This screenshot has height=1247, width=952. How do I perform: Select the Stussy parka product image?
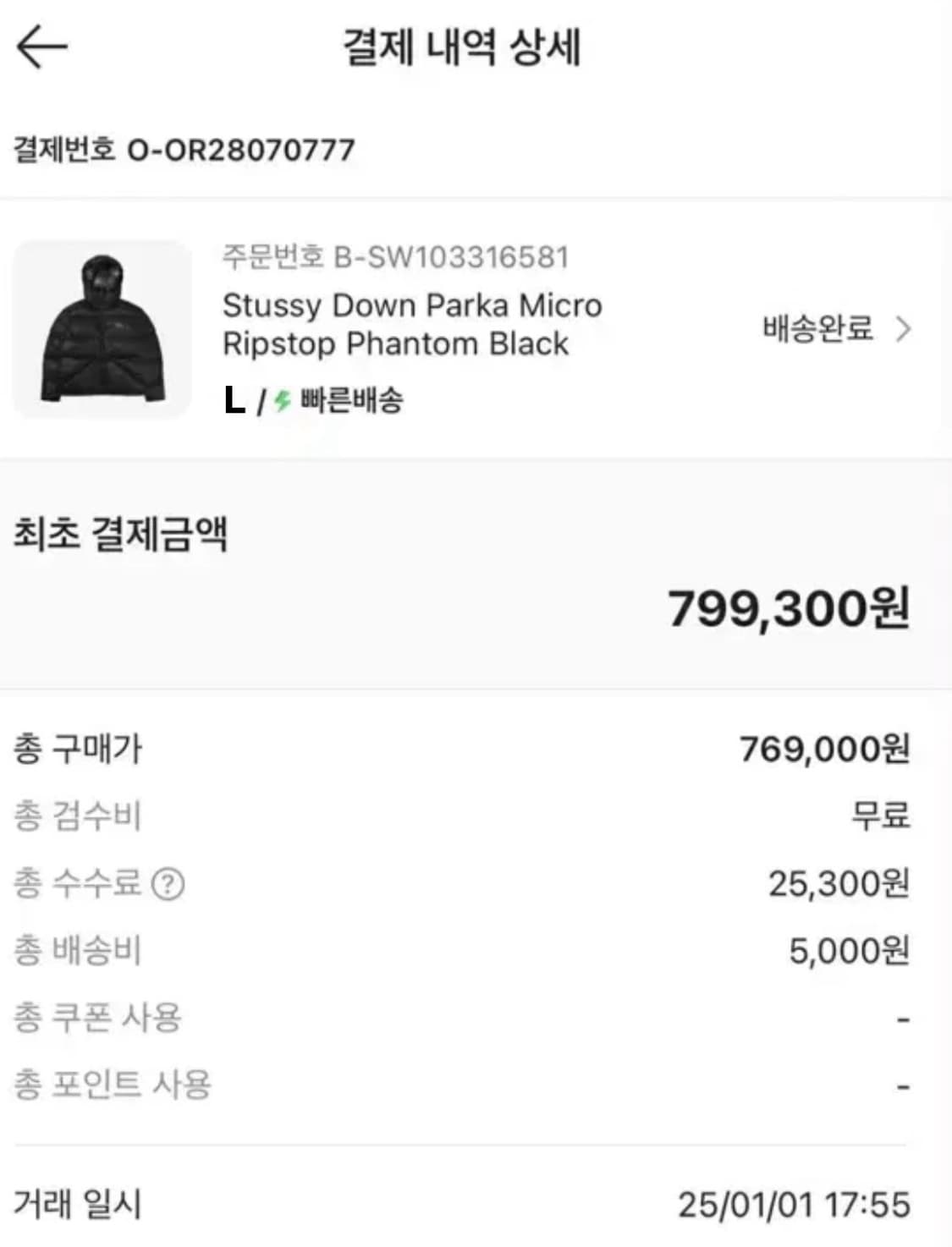pos(102,330)
